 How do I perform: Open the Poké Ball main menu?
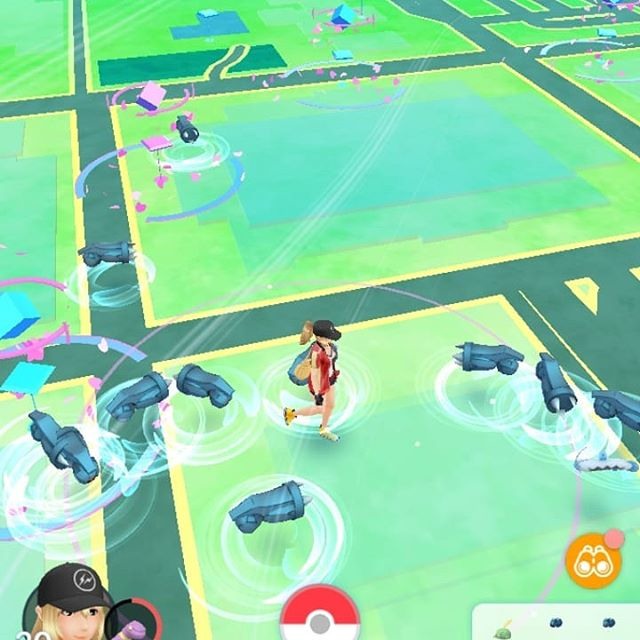319,617
